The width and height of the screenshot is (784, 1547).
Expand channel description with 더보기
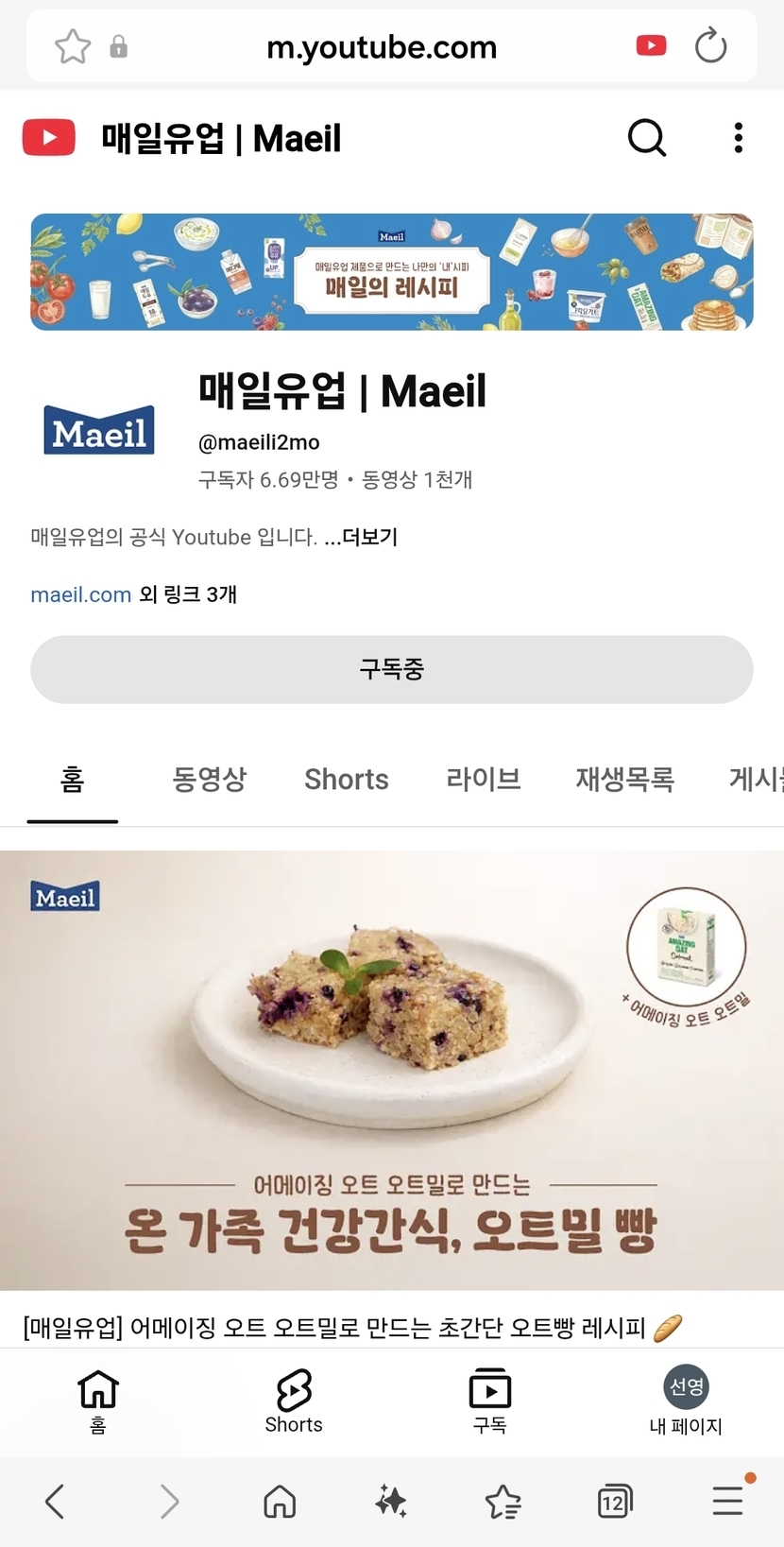pos(369,538)
